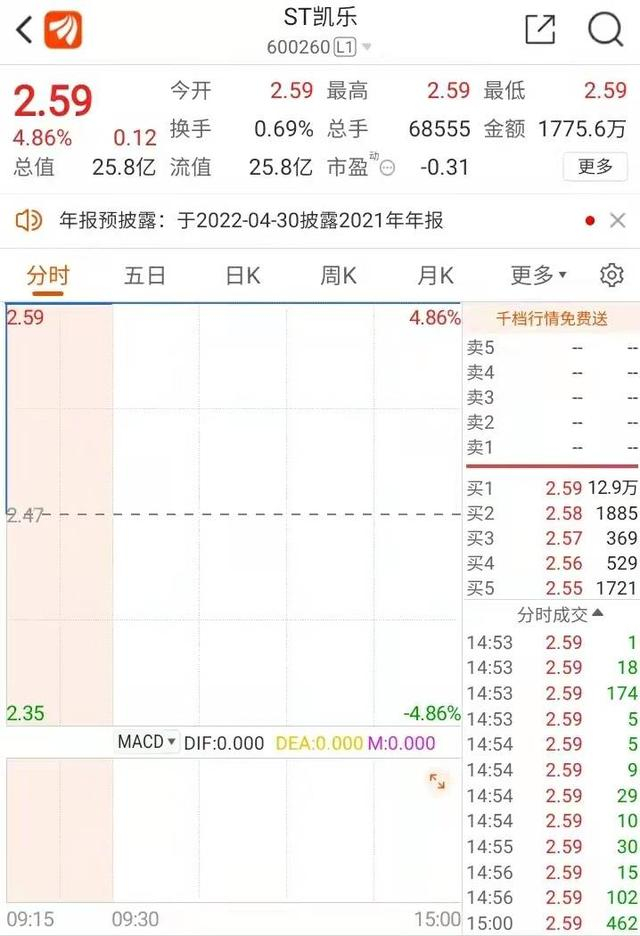The image size is (640, 936).
Task: Open the 年报预披露 announcement
Action: (251, 220)
